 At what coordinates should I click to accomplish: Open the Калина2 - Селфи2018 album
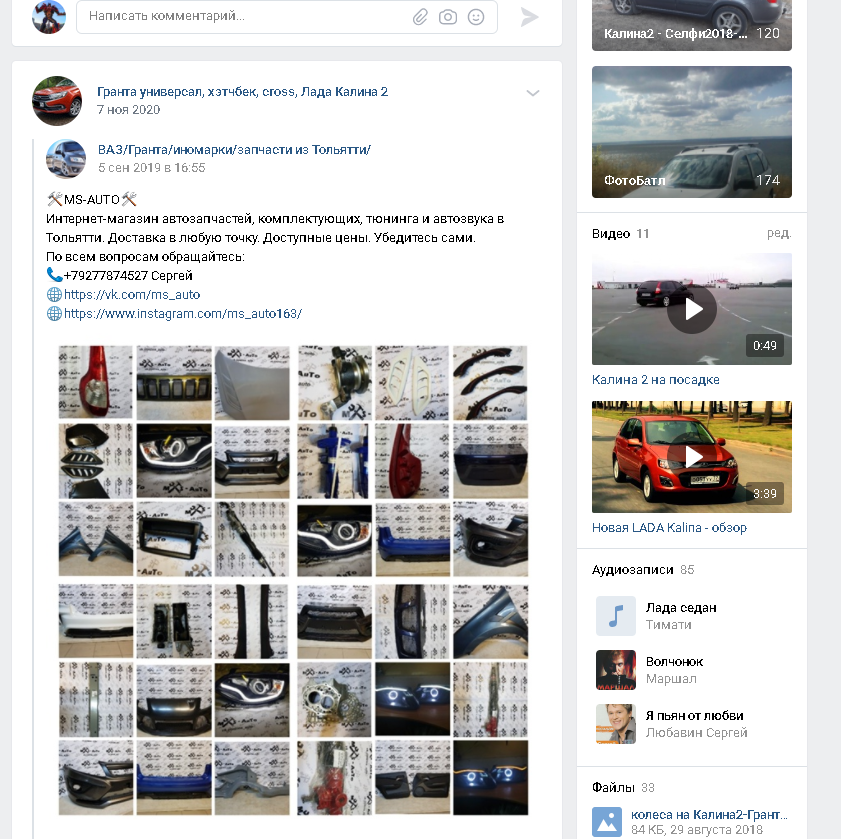(x=691, y=24)
